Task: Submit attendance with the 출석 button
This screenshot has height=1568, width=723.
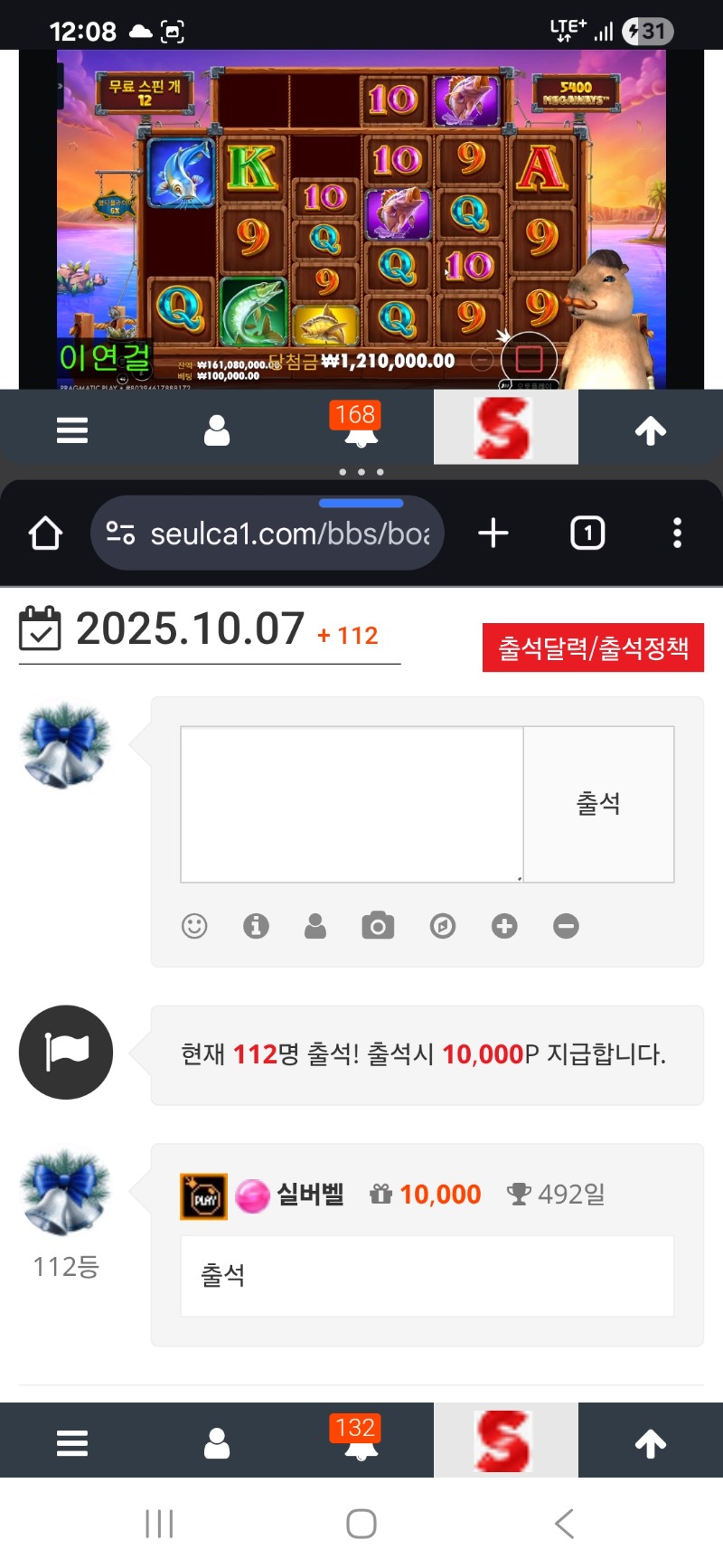Action: tap(598, 804)
